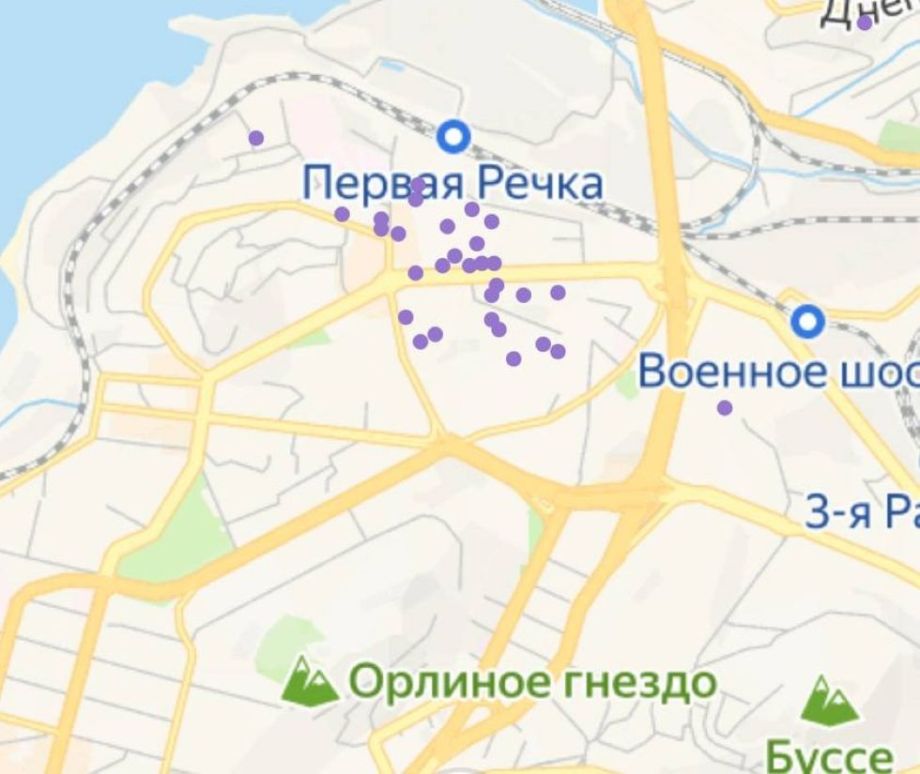Select the purple dot below Военное шоссе
The height and width of the screenshot is (774, 920).
click(x=725, y=408)
